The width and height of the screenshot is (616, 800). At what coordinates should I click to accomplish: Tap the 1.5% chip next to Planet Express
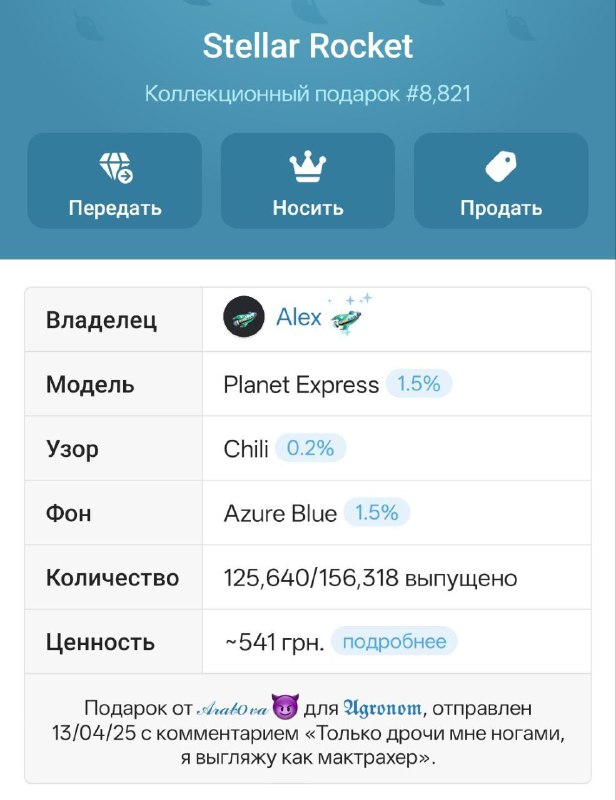[x=419, y=384]
